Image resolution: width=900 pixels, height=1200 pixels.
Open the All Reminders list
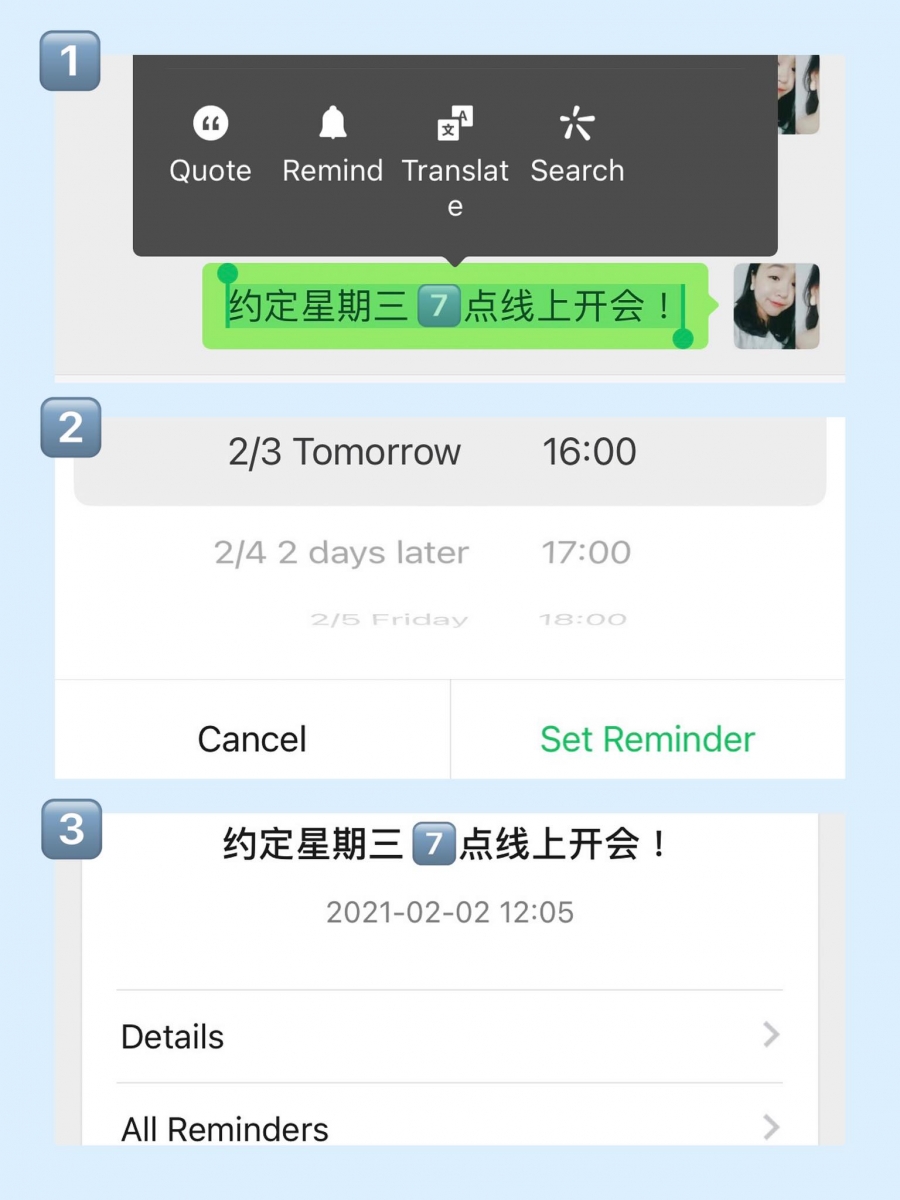point(224,1128)
